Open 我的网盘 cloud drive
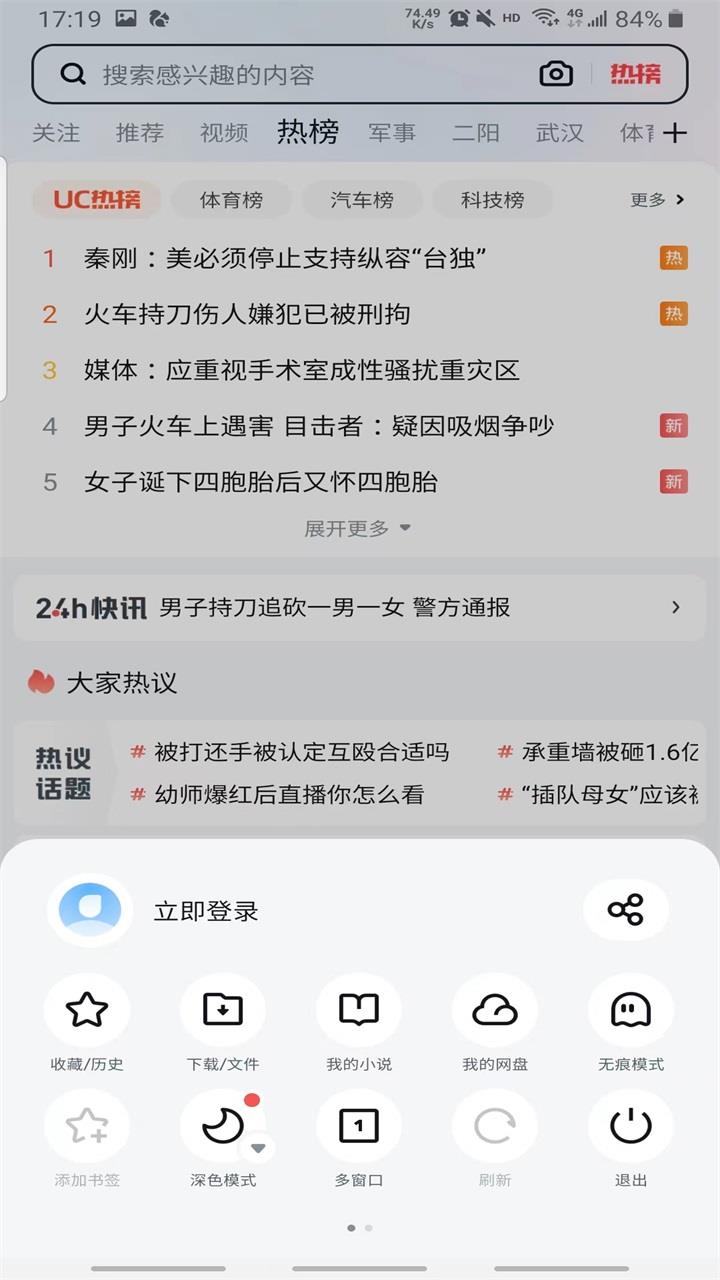Screen dimensions: 720x1280 pyautogui.click(x=495, y=1012)
